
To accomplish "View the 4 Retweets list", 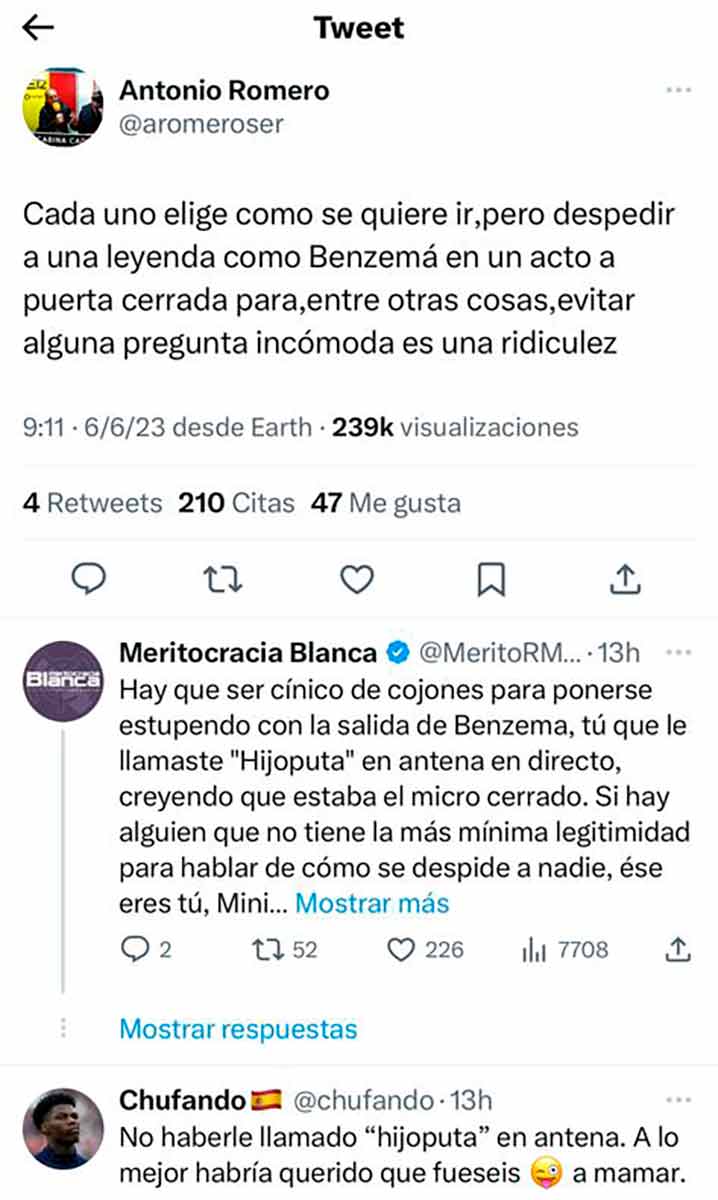I will coord(92,503).
